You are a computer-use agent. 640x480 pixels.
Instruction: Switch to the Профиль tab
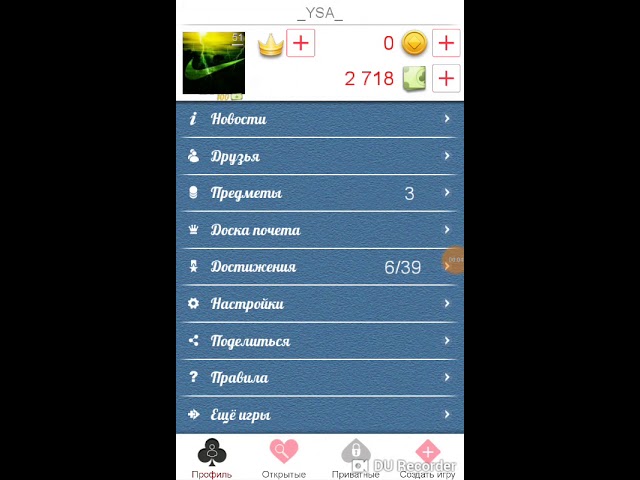[212, 458]
